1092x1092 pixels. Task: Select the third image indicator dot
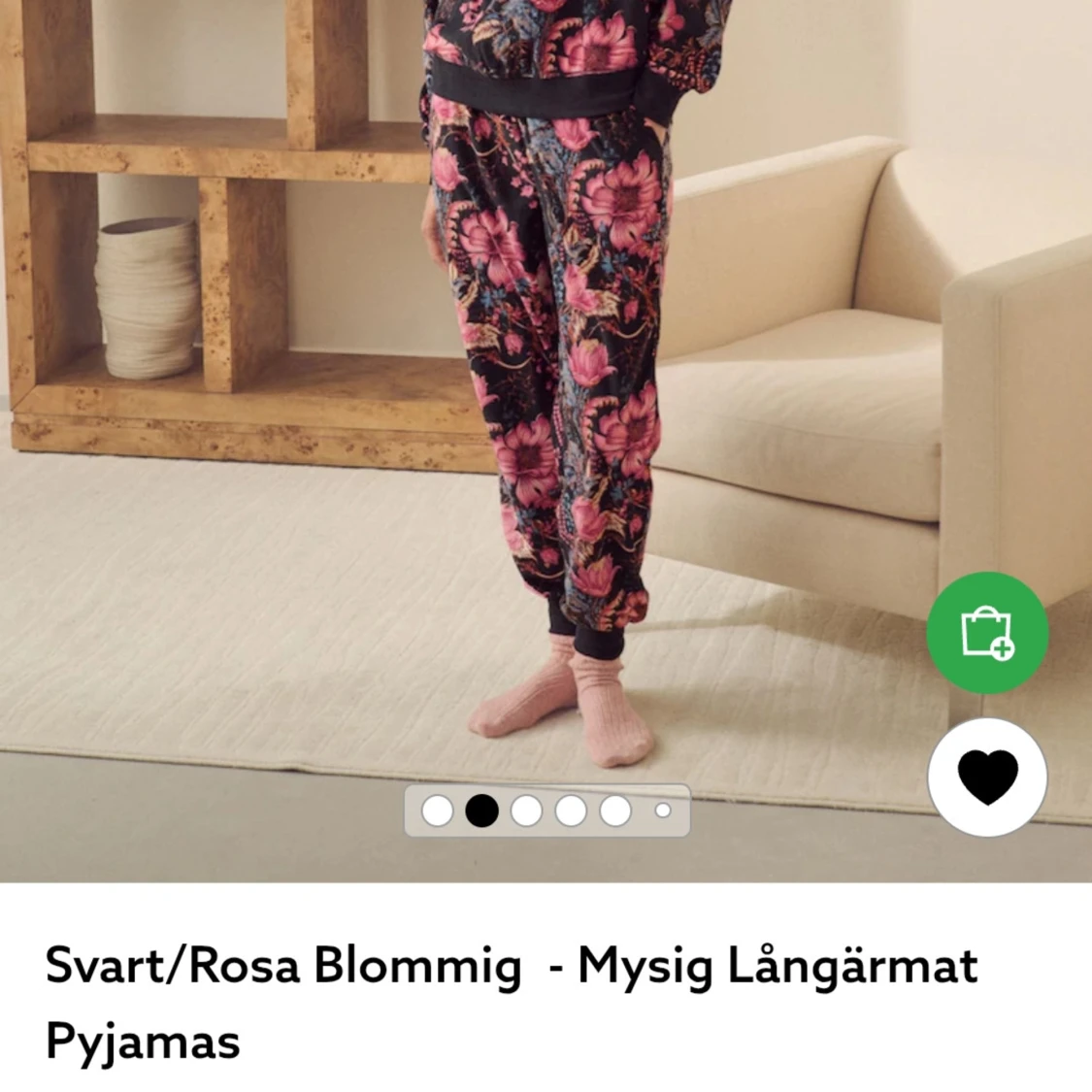[526, 811]
